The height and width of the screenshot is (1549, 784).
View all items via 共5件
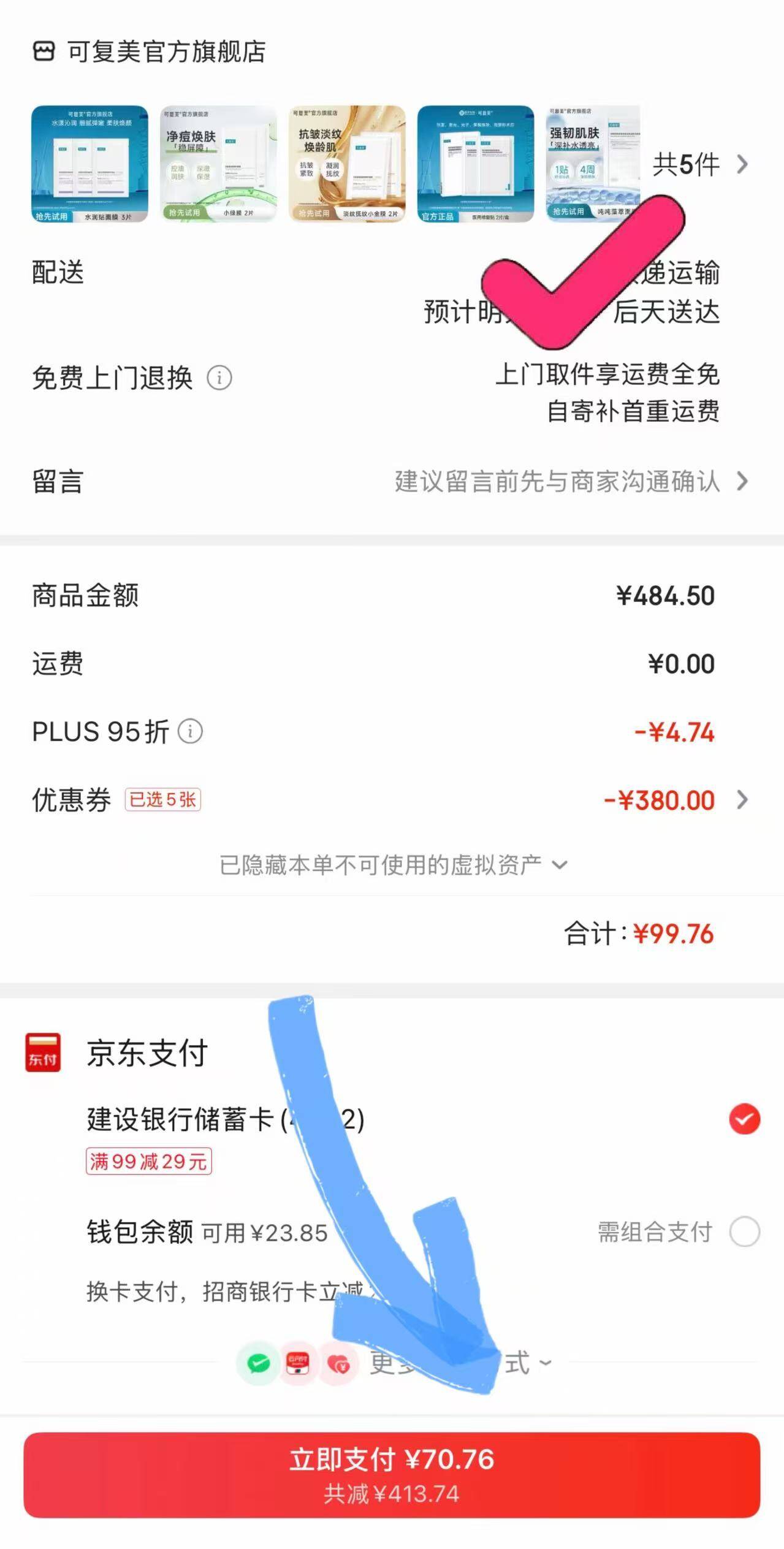point(700,164)
